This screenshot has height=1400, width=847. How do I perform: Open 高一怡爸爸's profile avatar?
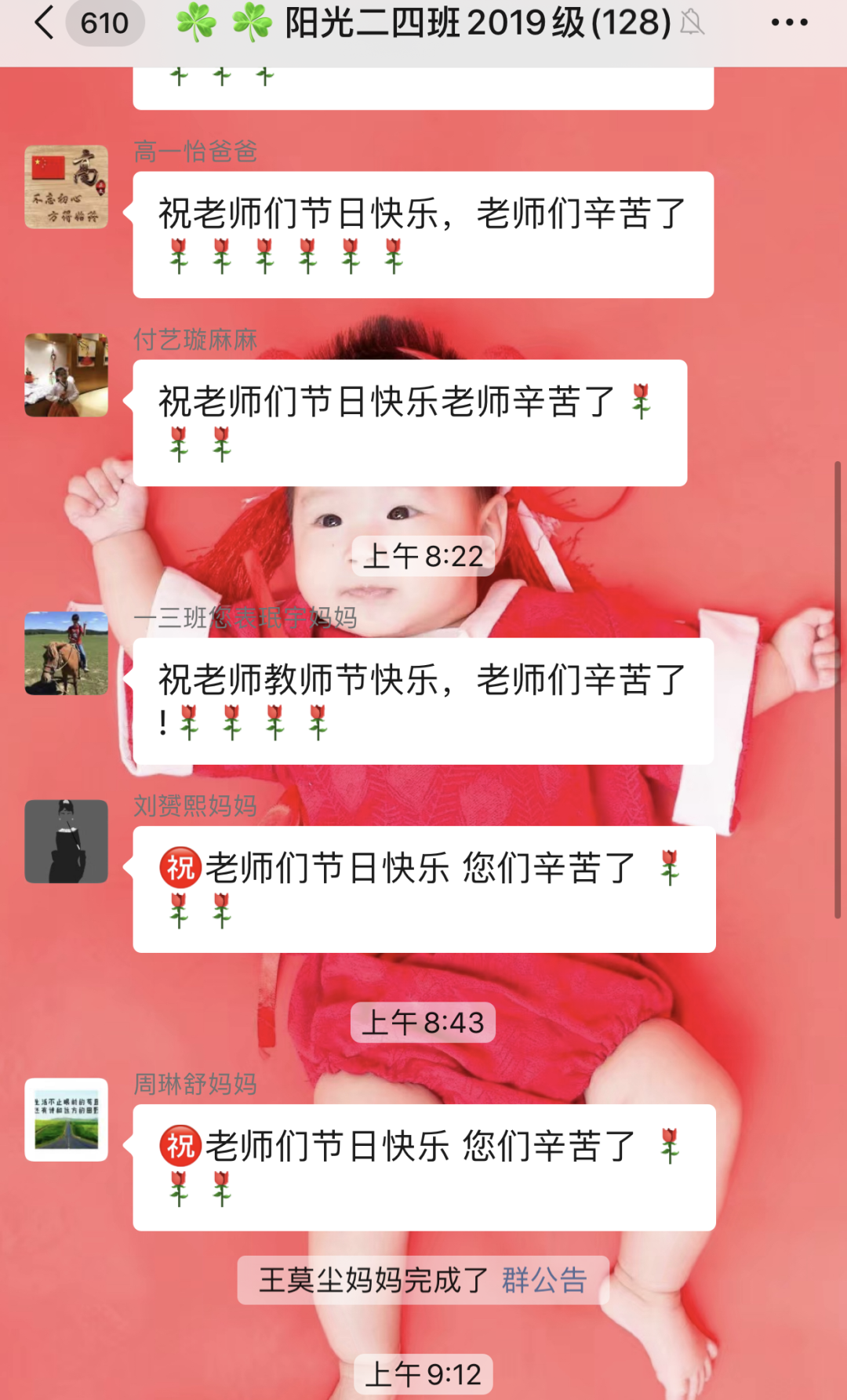tap(67, 187)
